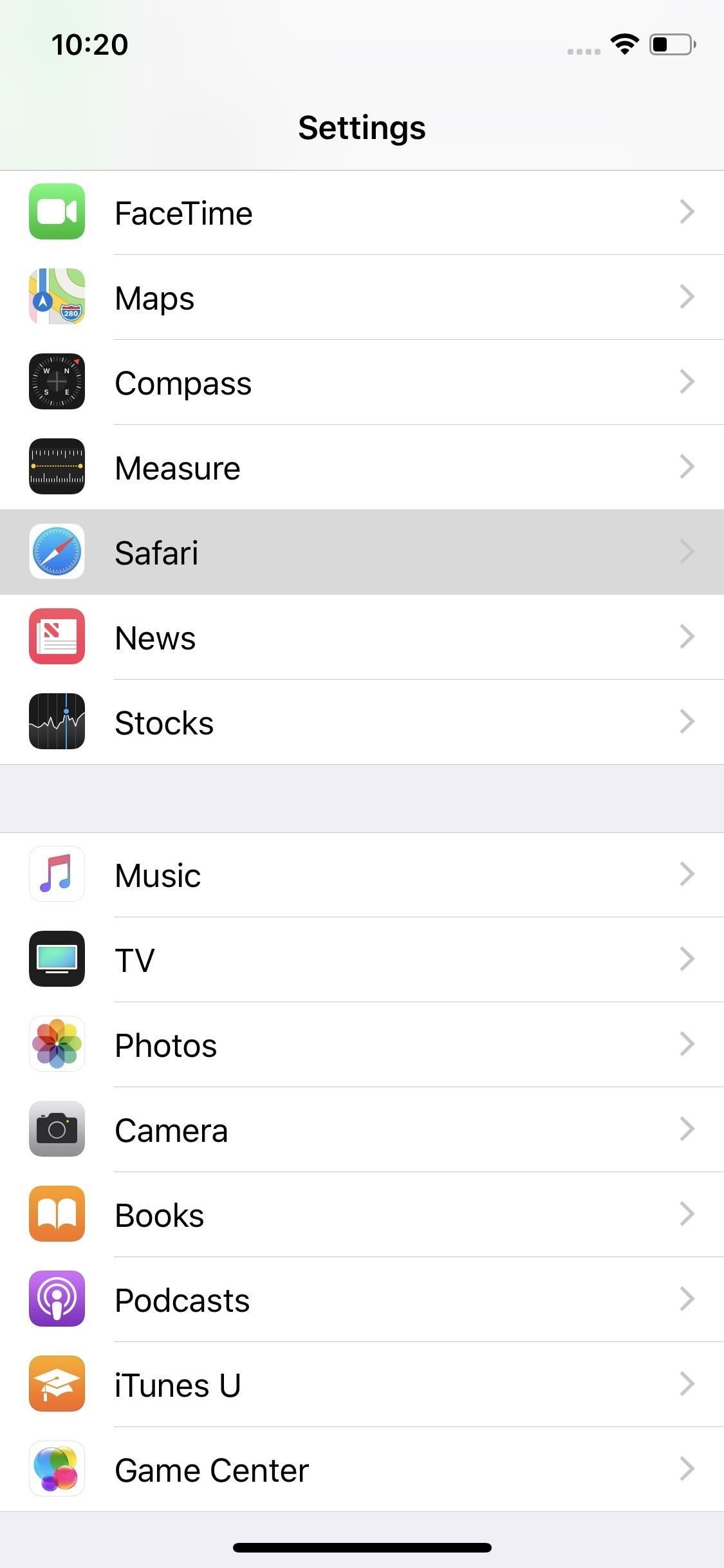Select the Podcasts icon
This screenshot has width=724, height=1568.
(x=57, y=1300)
